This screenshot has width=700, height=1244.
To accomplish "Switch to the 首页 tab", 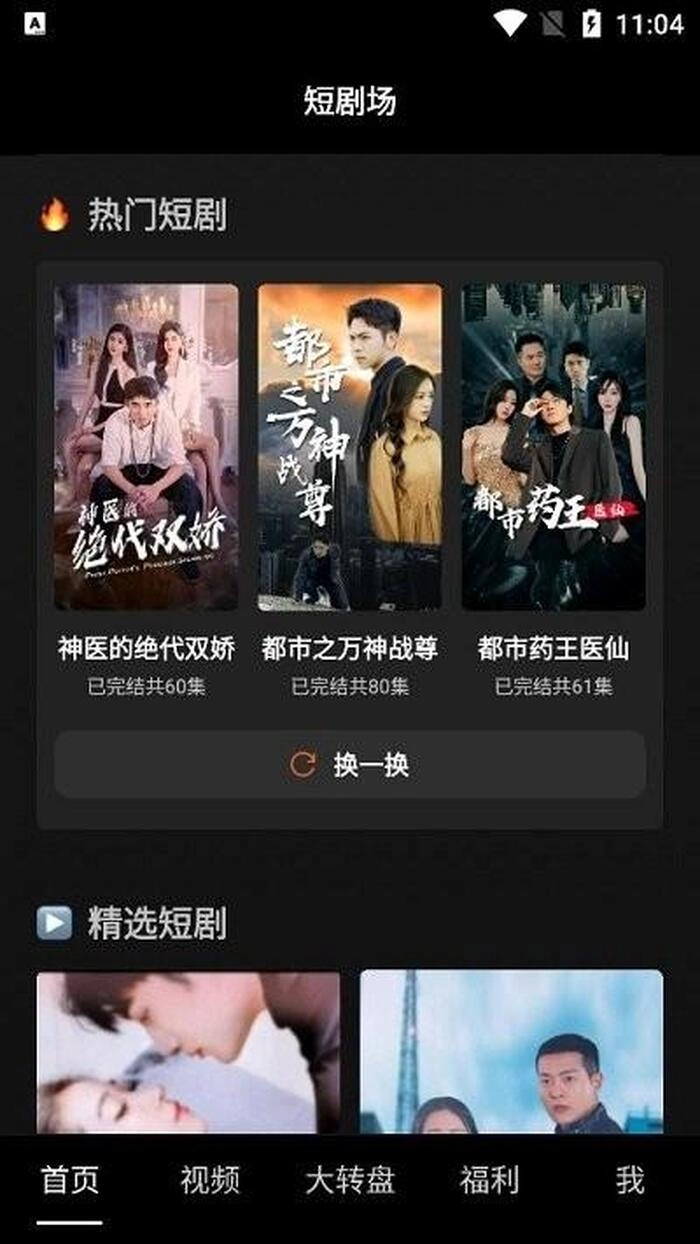I will (70, 1181).
